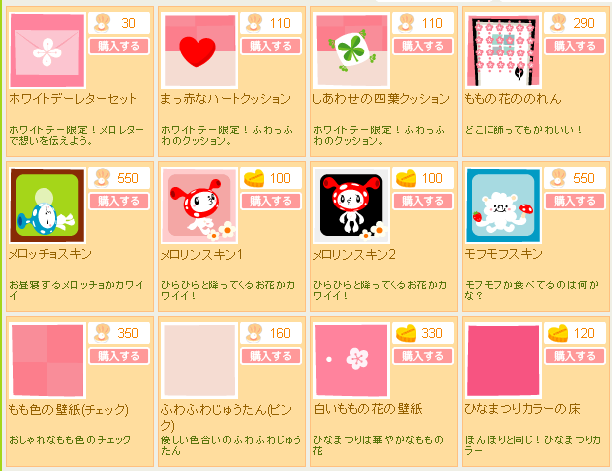Buy もも の花ののれん
Screen dimensions: 612x471
coord(574,46)
